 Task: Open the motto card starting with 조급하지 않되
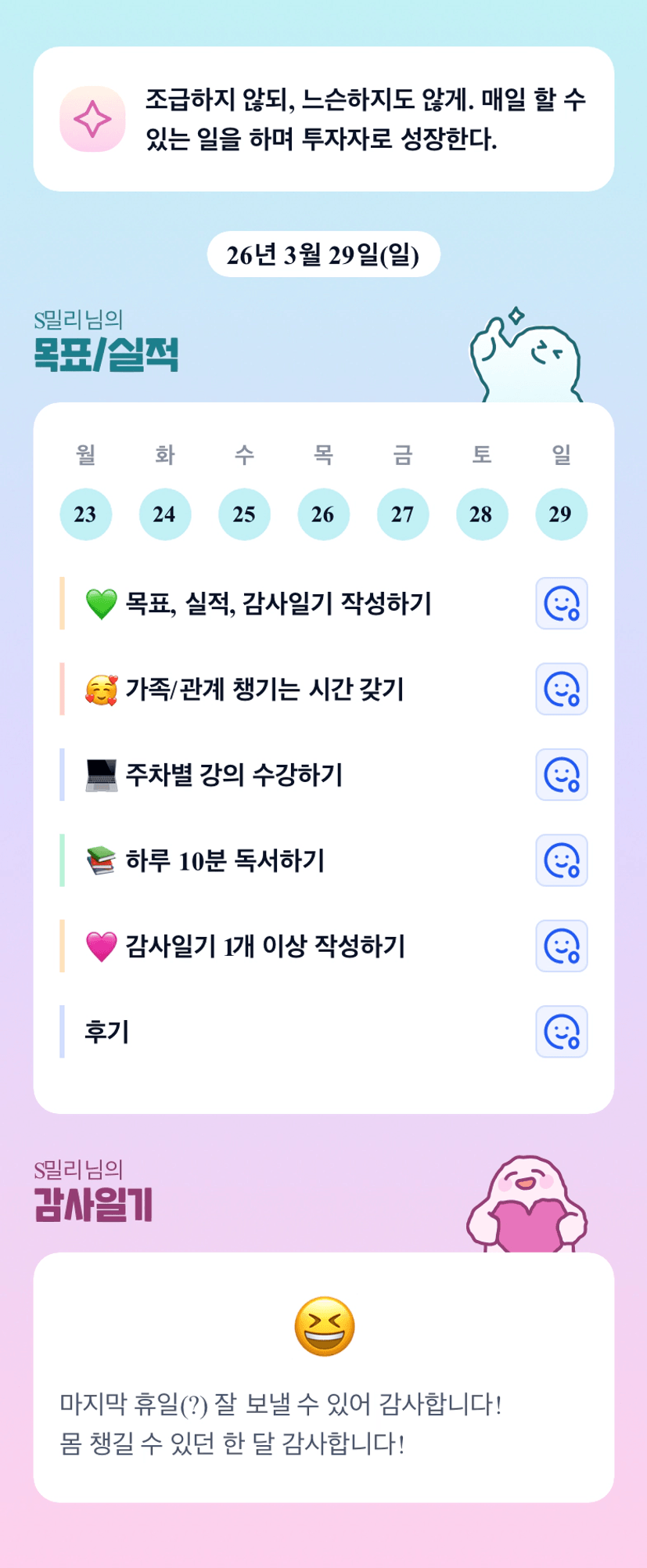(323, 119)
